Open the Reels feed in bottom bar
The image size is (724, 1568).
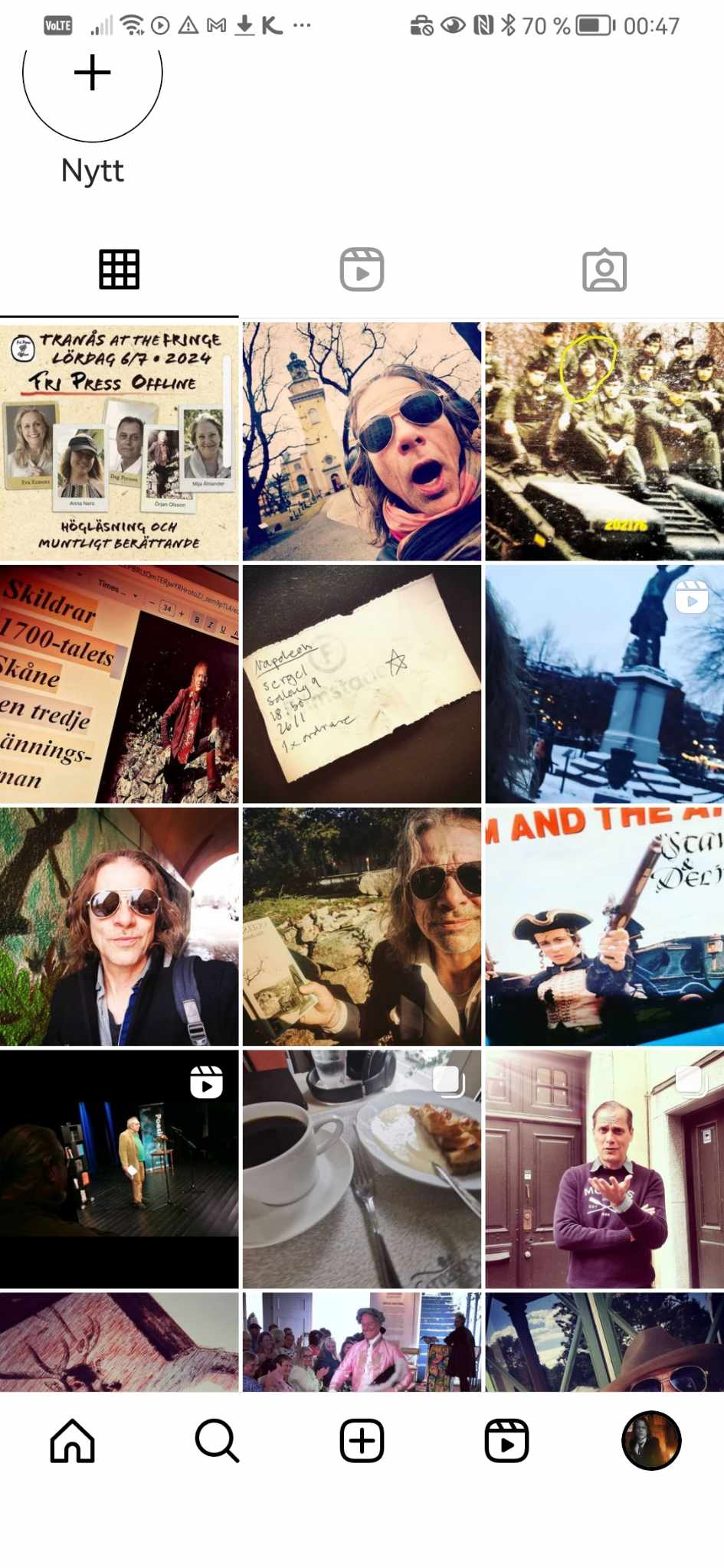(x=506, y=1441)
